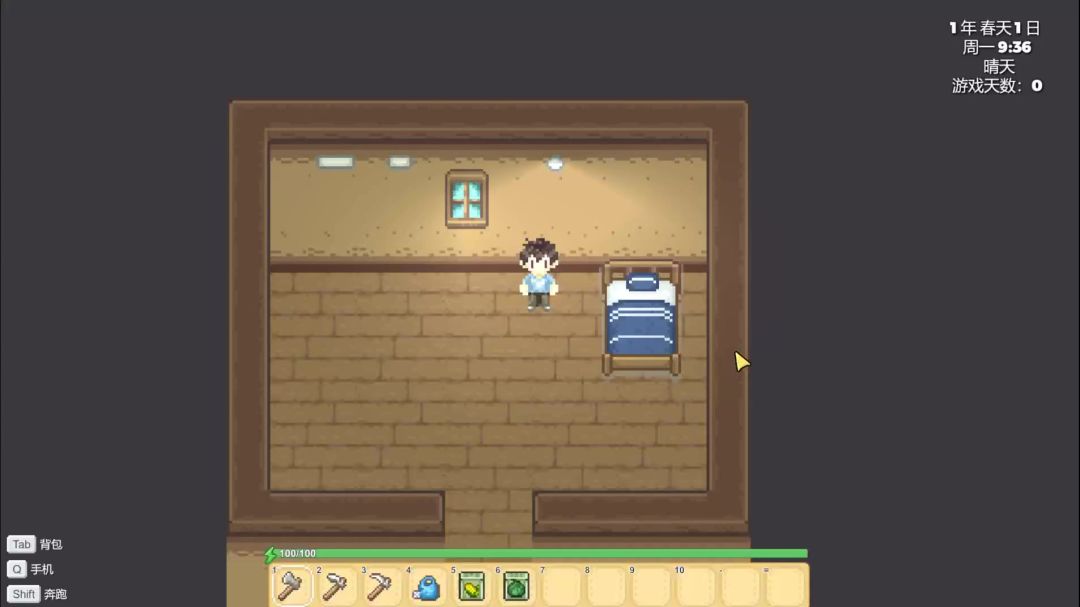This screenshot has width=1080, height=607.
Task: Tap the bed to sleep
Action: point(641,318)
